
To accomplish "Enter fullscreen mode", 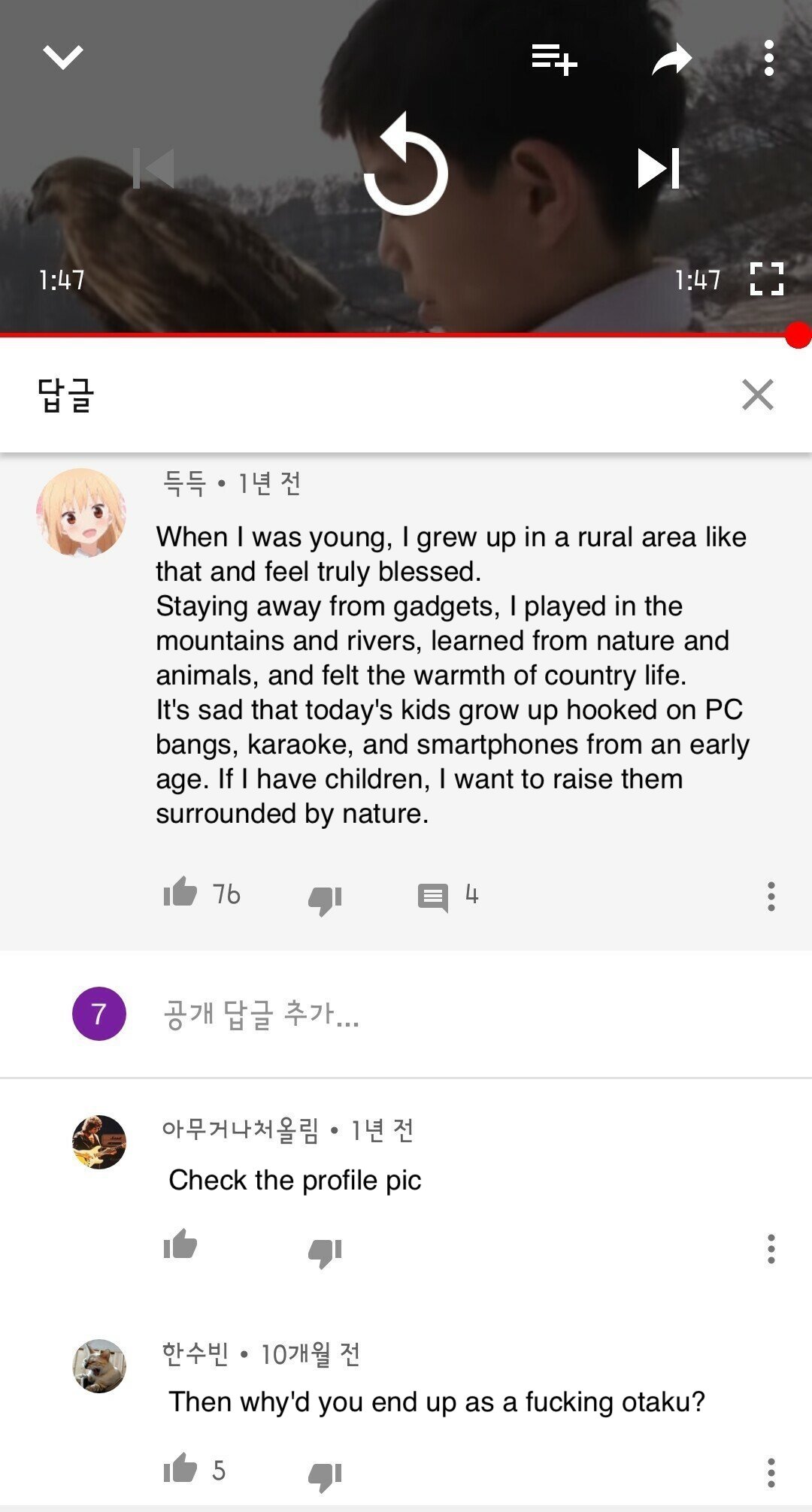I will pyautogui.click(x=767, y=279).
